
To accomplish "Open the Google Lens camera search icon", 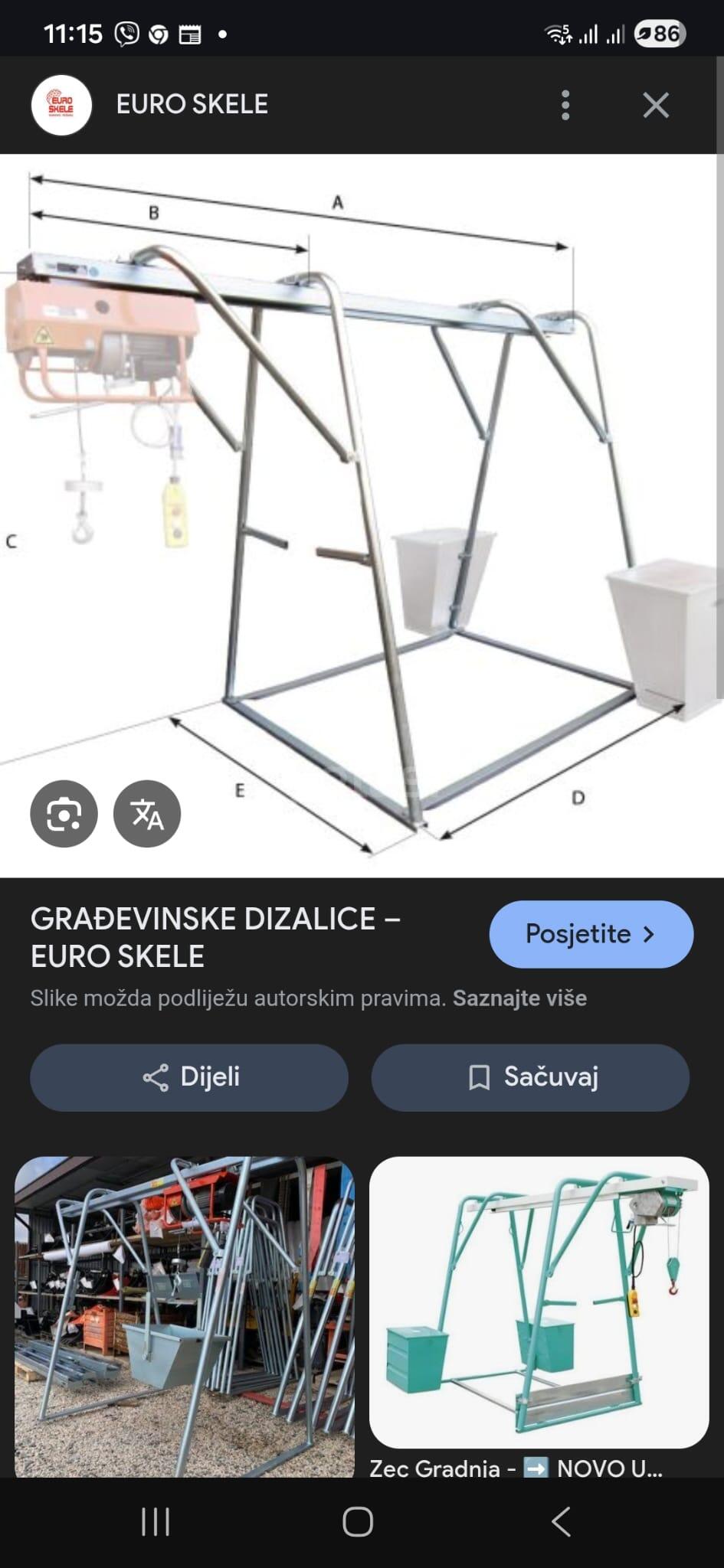I will tap(64, 814).
